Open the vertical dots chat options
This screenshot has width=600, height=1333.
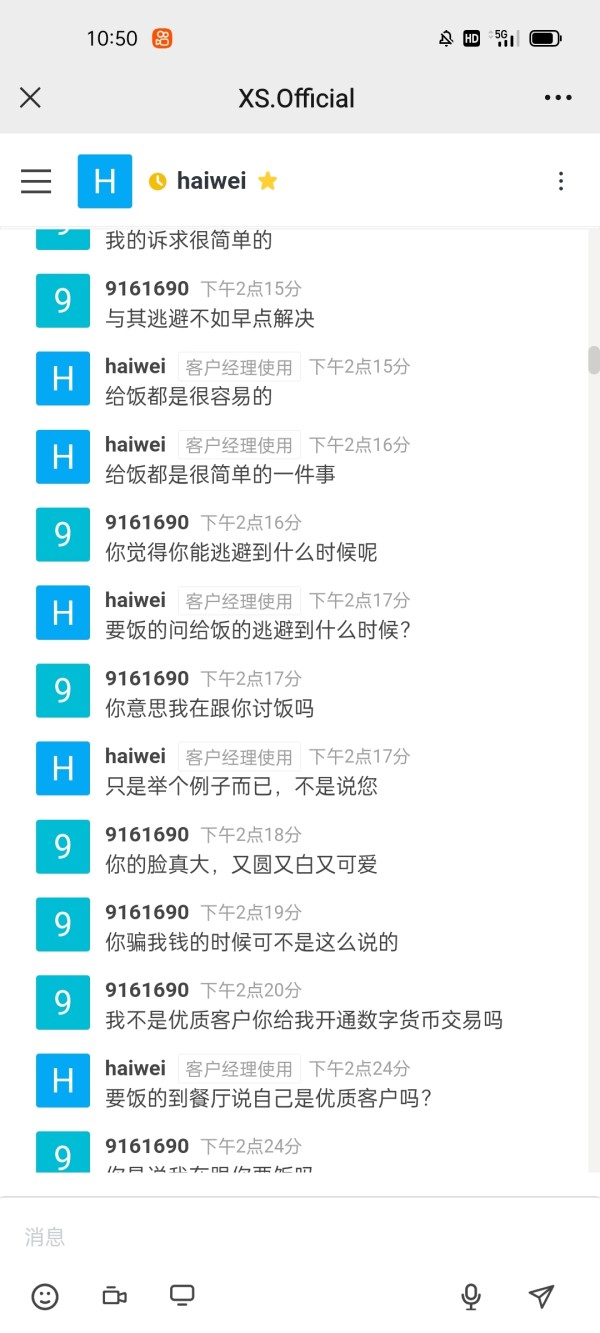tap(561, 180)
